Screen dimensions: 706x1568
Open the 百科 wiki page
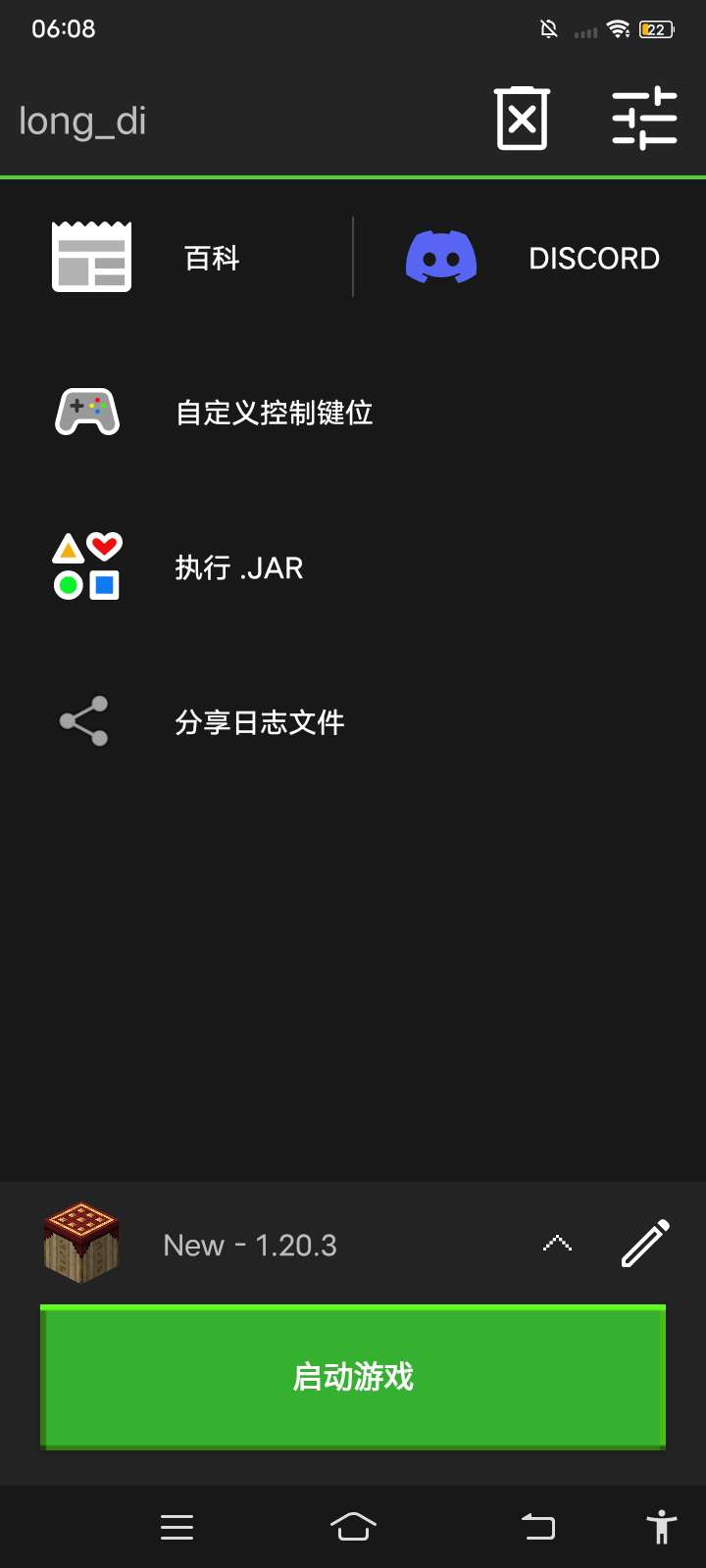[147, 258]
